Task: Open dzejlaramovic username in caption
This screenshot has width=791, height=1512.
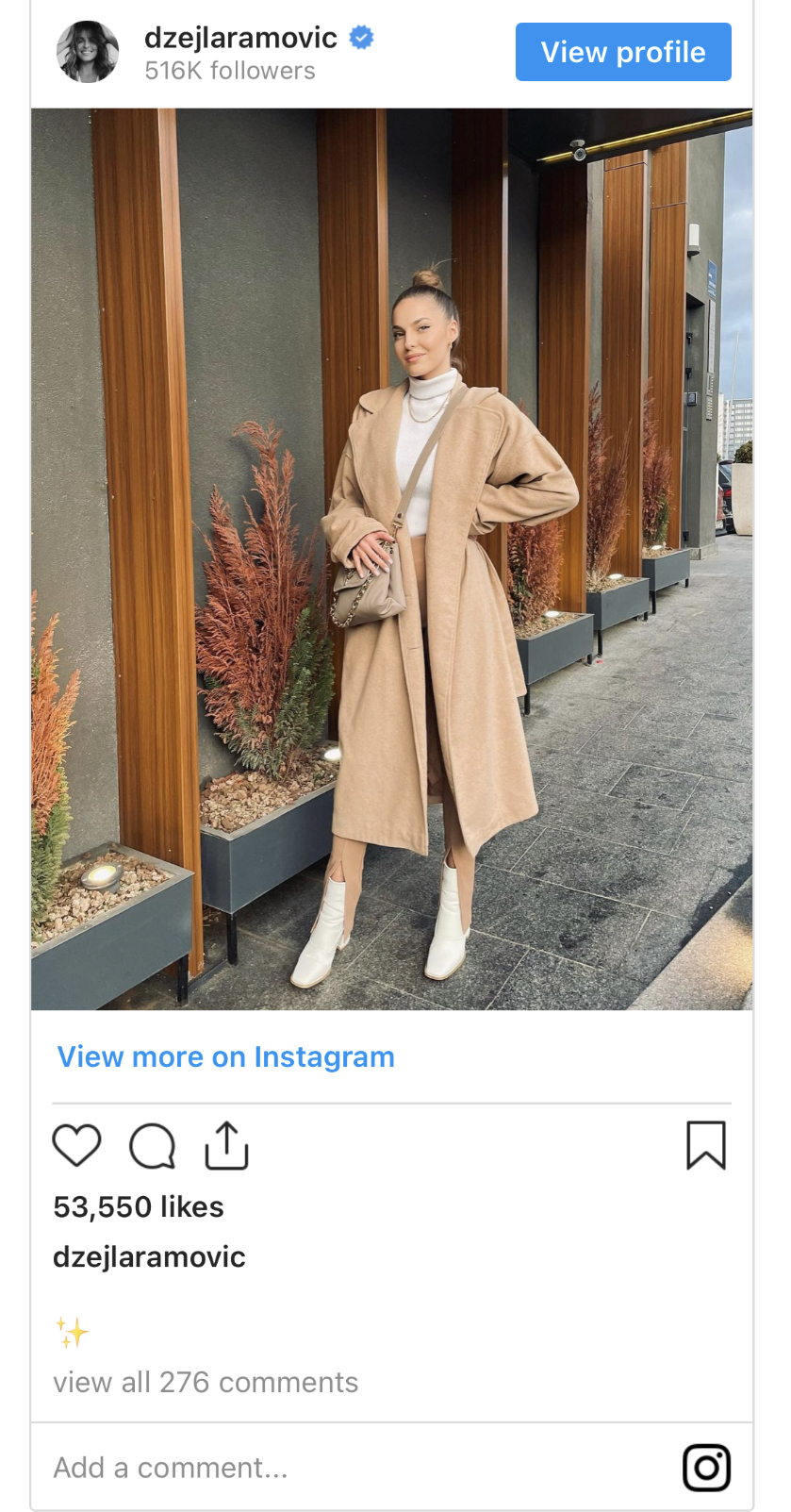Action: [x=149, y=1256]
